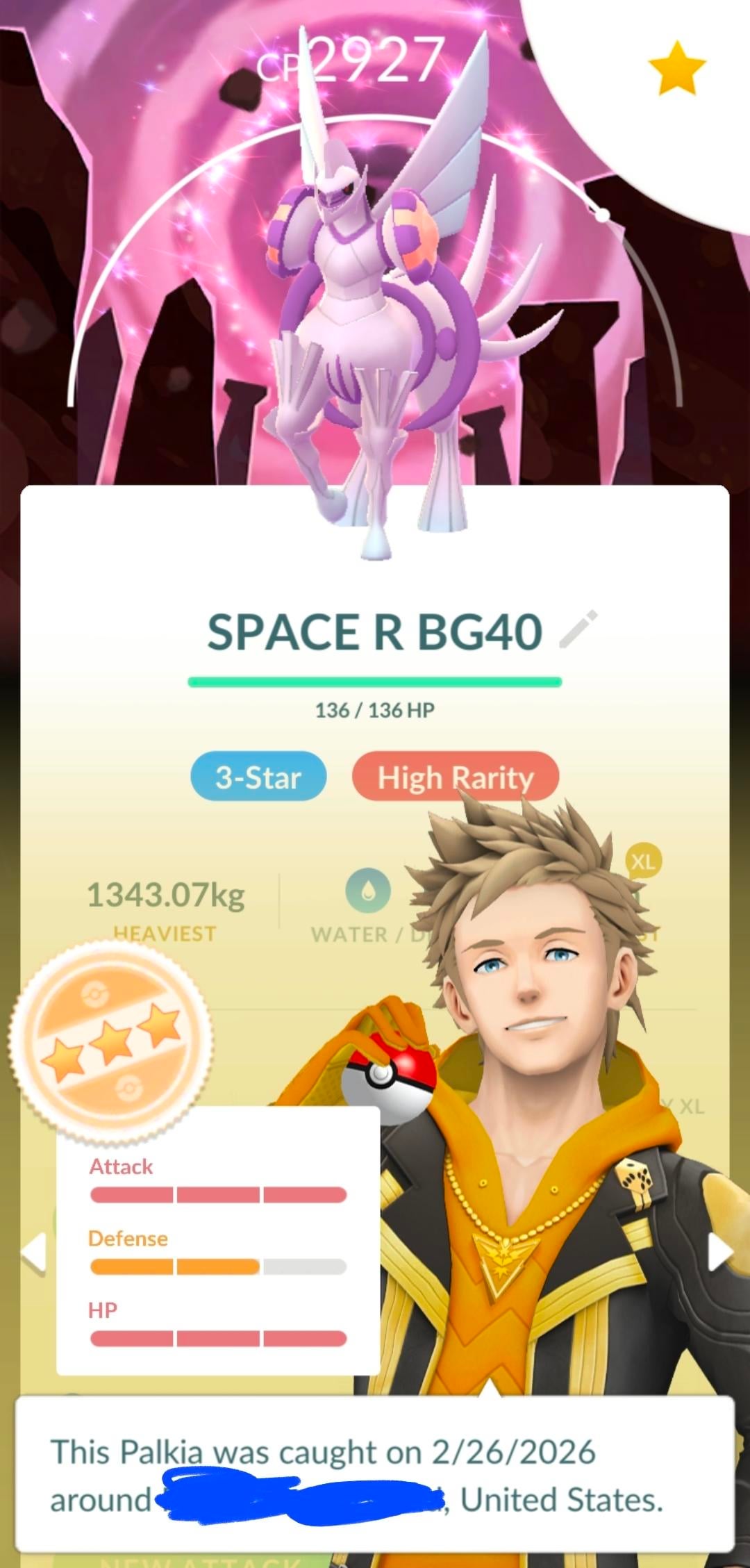Tap the High Rarity tag chip
Screen dimensions: 750x1568
(455, 777)
